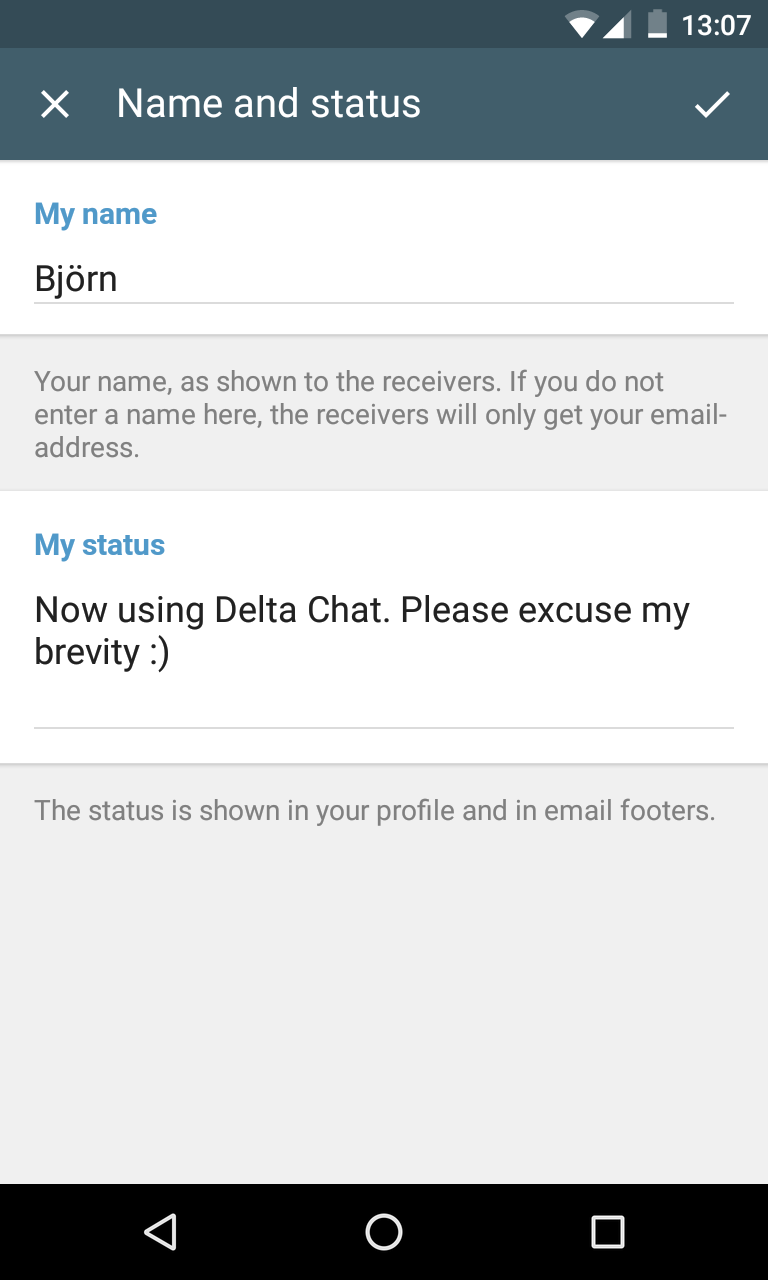Viewport: 768px width, 1280px height.
Task: Dismiss the editor with the X icon
Action: click(x=54, y=103)
